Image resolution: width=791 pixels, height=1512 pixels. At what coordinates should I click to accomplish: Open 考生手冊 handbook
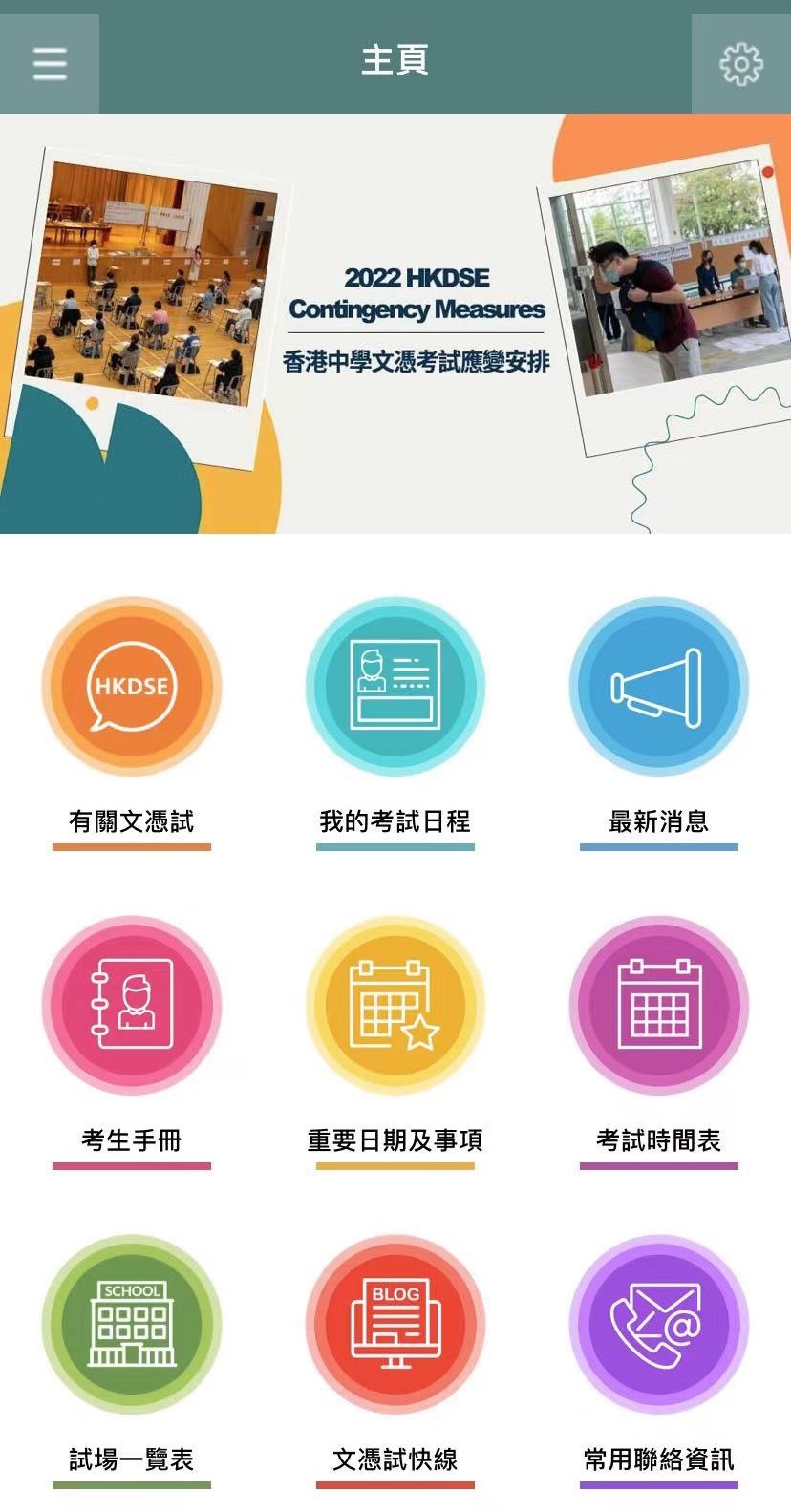point(132,1005)
